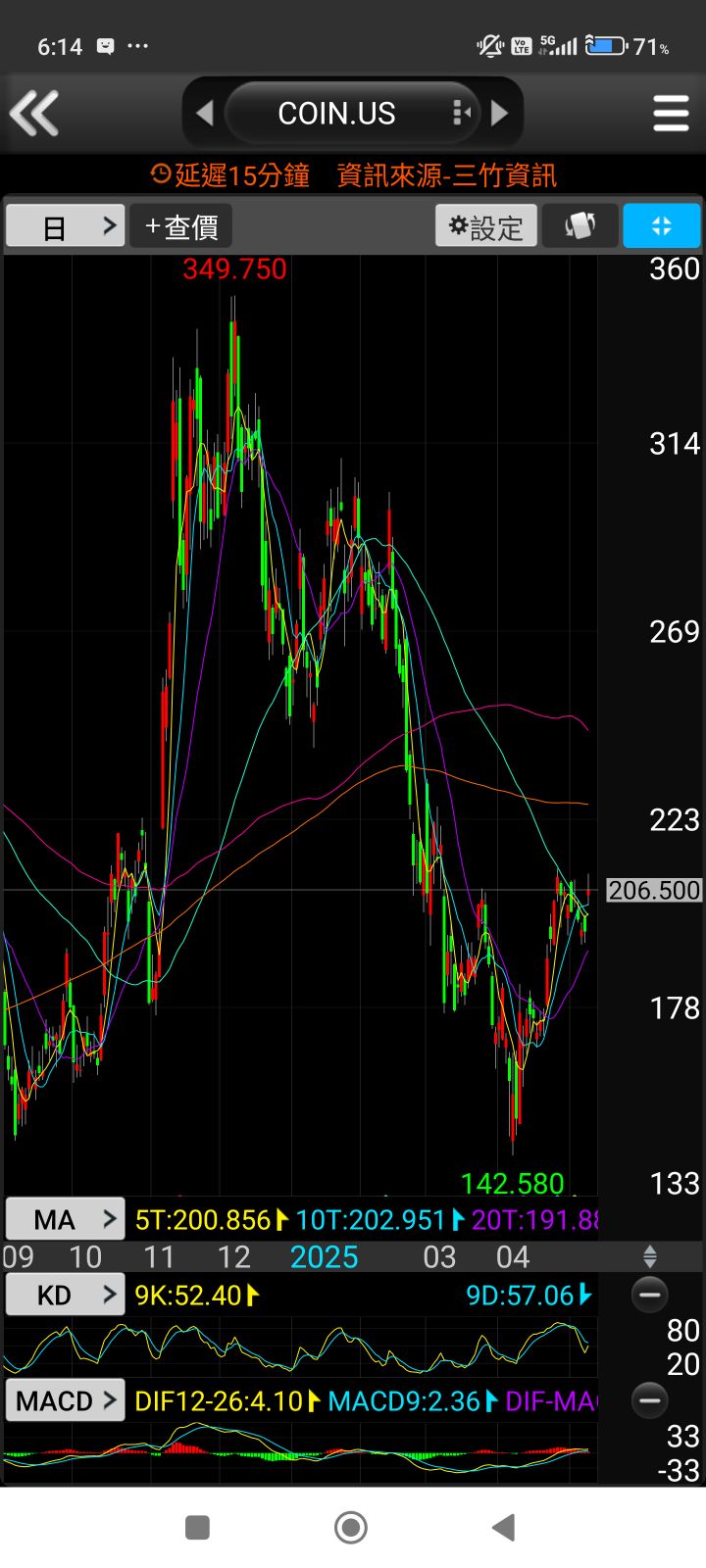The width and height of the screenshot is (706, 1568).
Task: Open chart 設定 settings
Action: pos(486,226)
